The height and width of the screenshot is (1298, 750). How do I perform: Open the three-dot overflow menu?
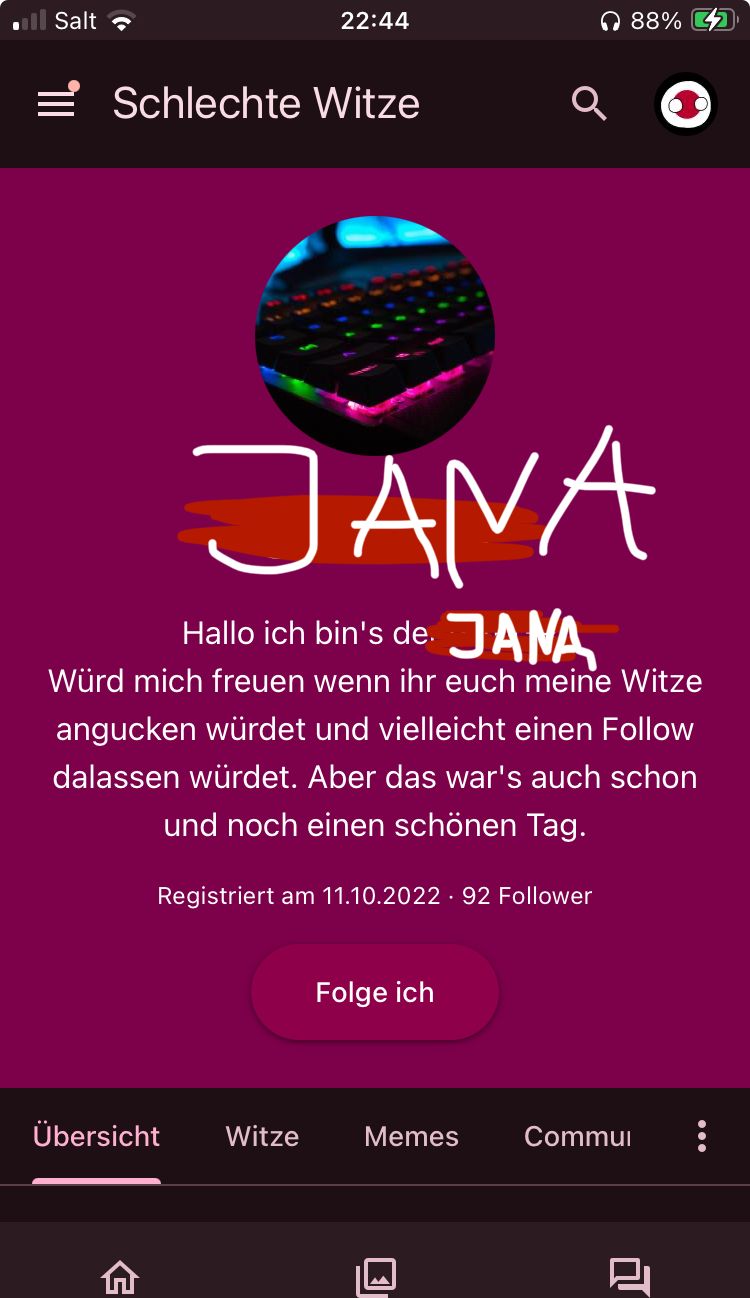click(x=702, y=1136)
